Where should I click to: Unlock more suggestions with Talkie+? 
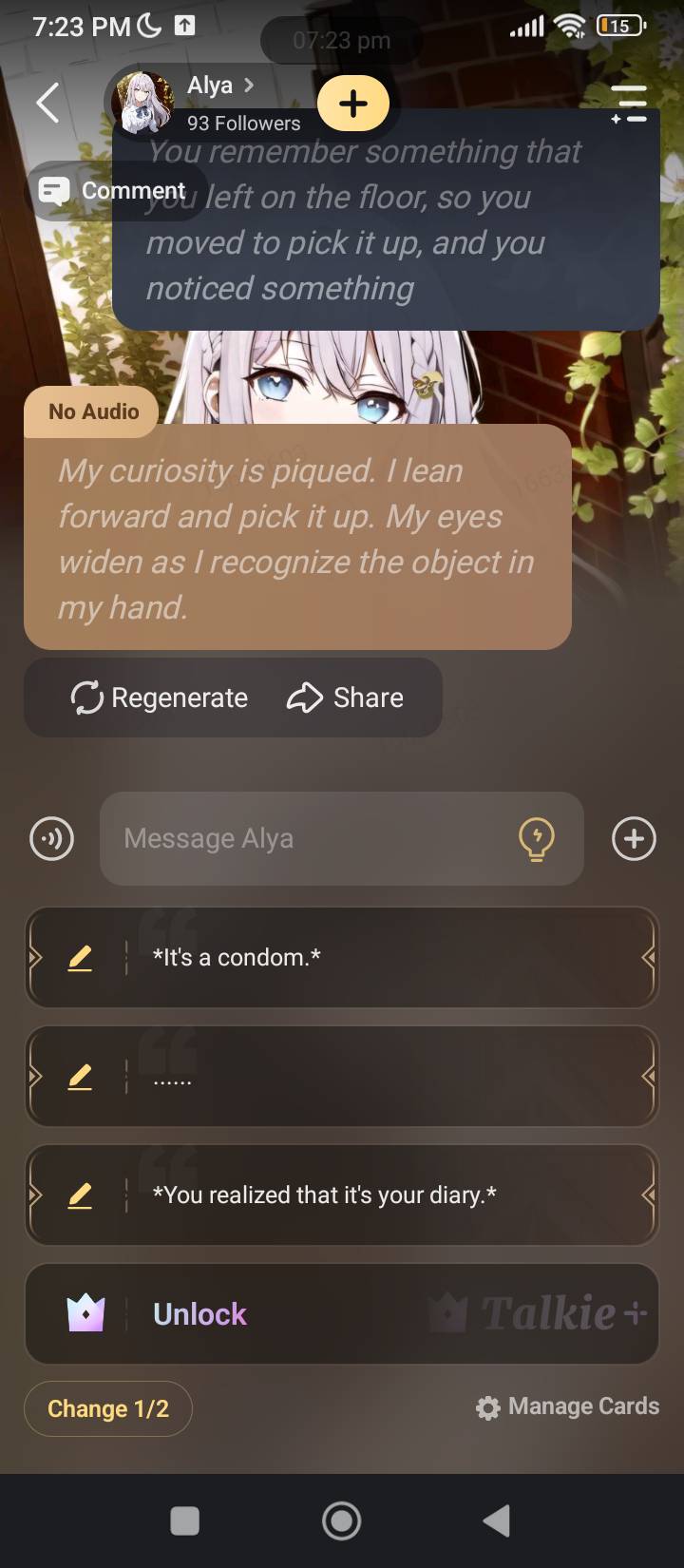tap(342, 1314)
